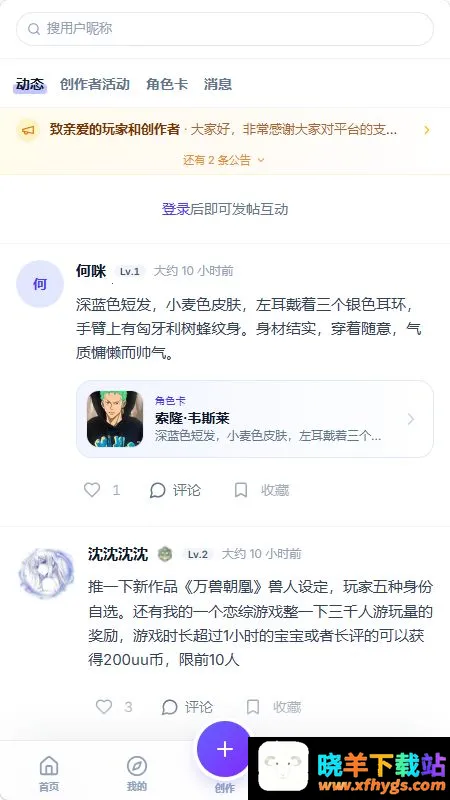450x800 pixels.
Task: Go to the 首页 tab
Action: pyautogui.click(x=49, y=773)
